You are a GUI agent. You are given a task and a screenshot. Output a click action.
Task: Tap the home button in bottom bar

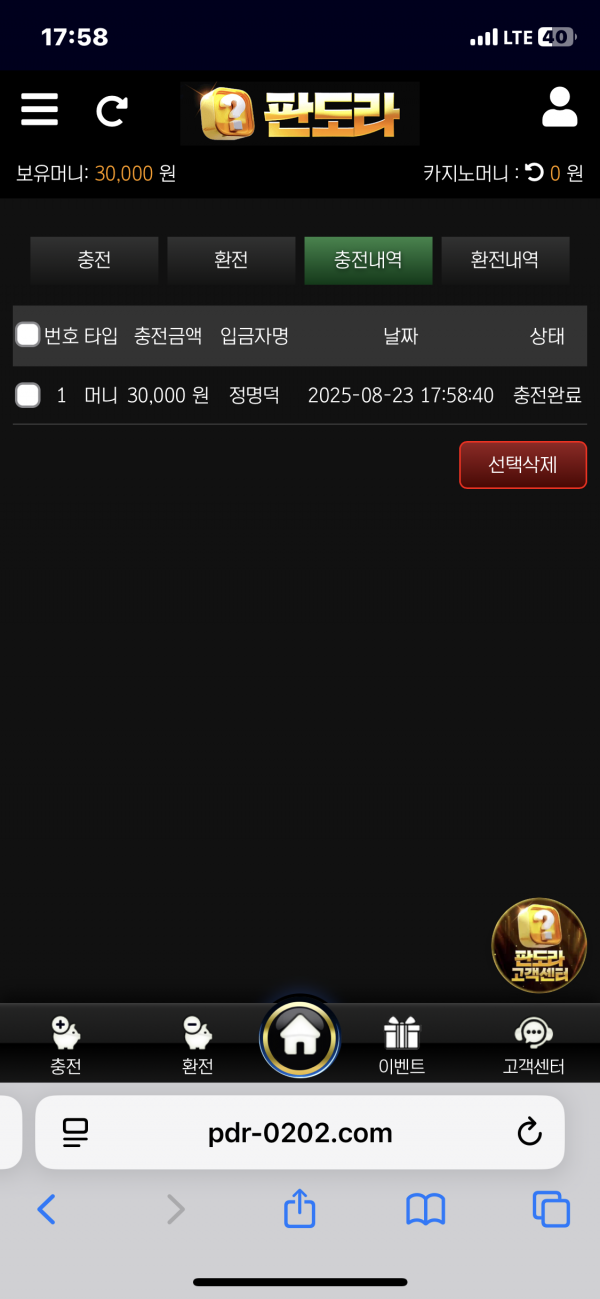[x=299, y=1038]
